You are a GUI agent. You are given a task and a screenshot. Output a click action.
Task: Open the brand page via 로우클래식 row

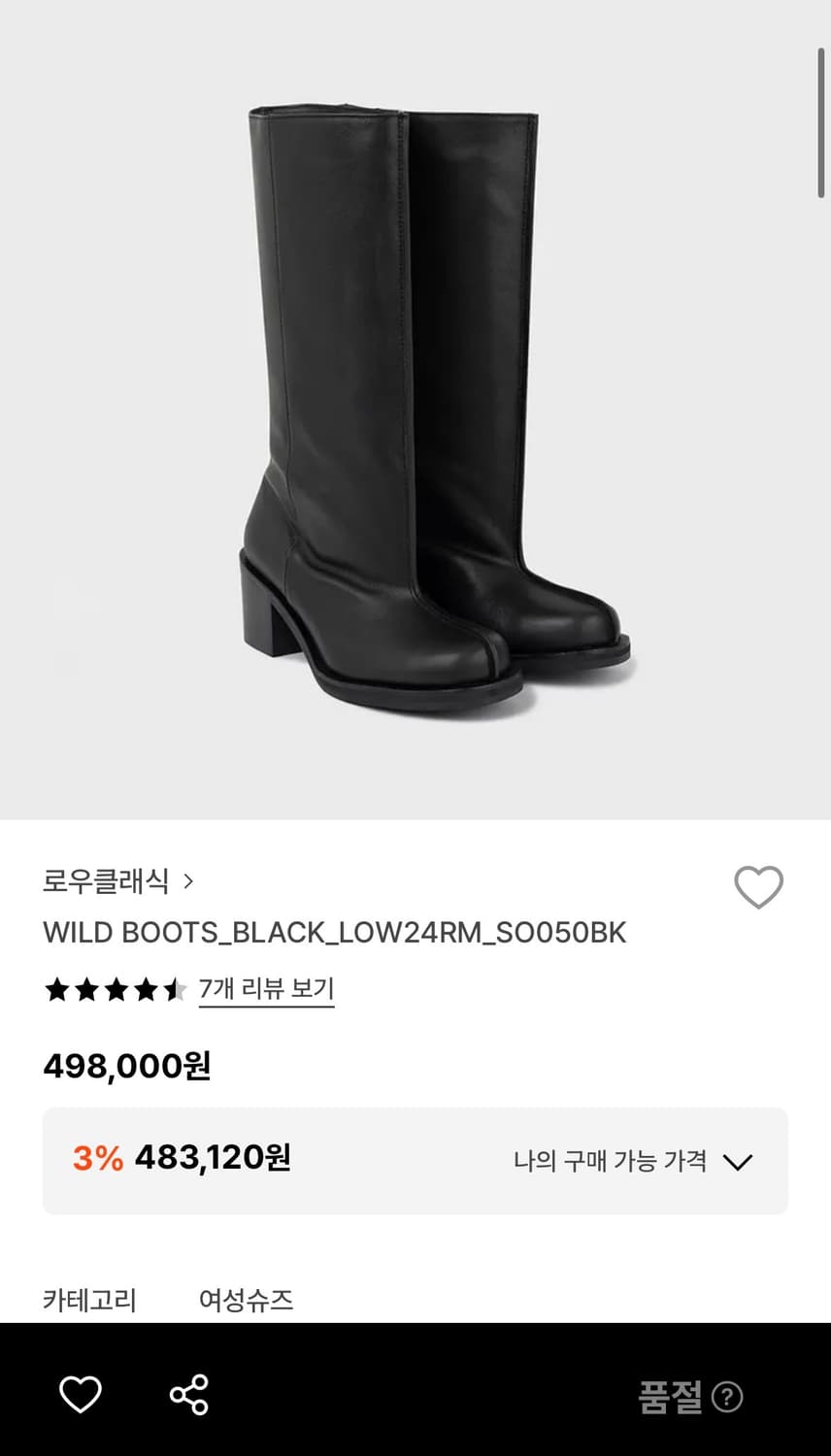(x=116, y=883)
